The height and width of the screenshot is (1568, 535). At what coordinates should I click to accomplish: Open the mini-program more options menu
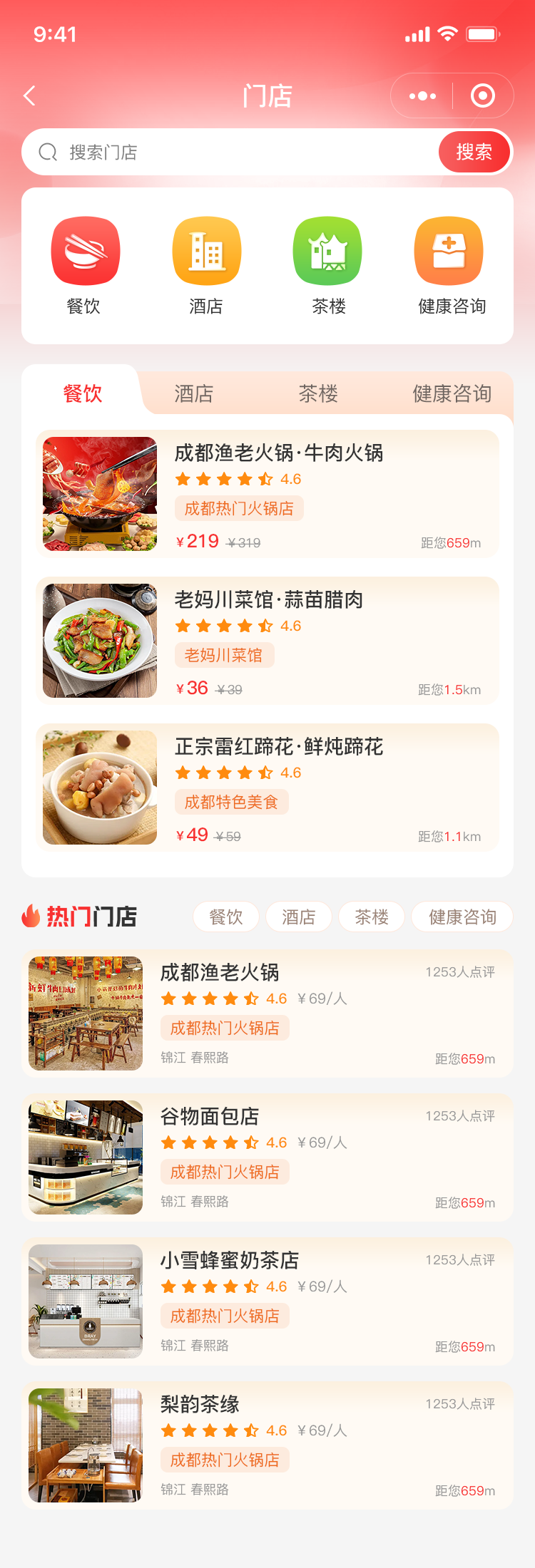click(422, 96)
